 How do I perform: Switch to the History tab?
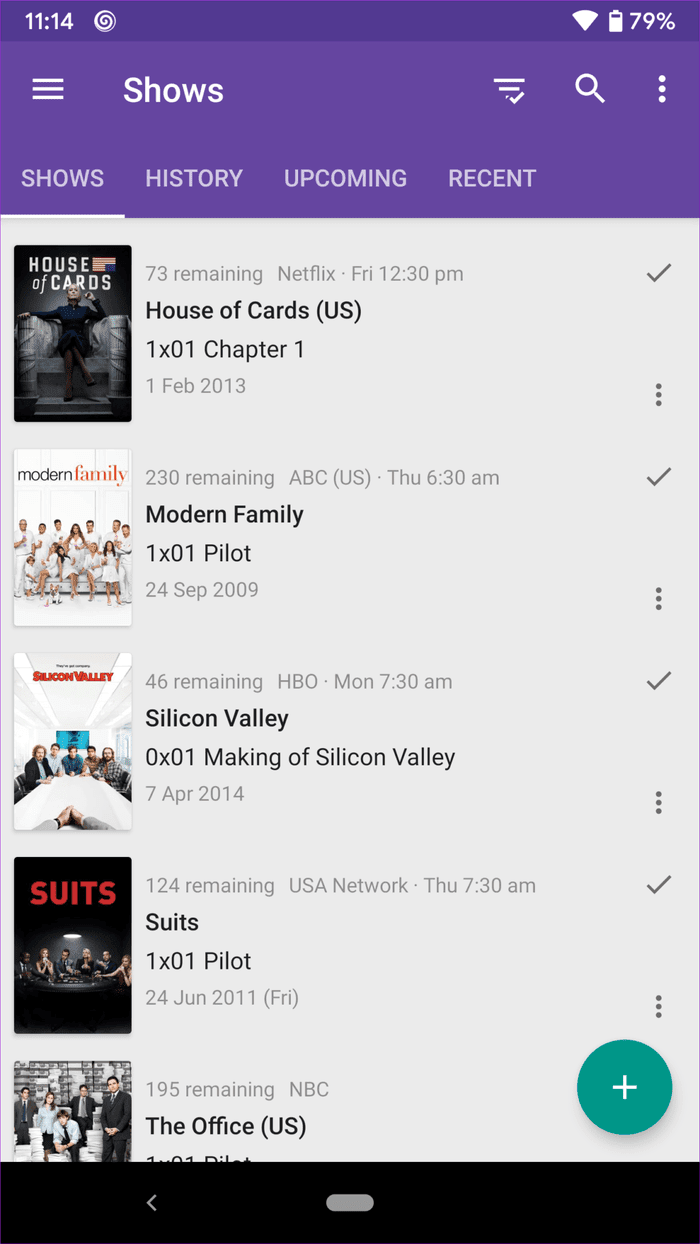[x=194, y=178]
